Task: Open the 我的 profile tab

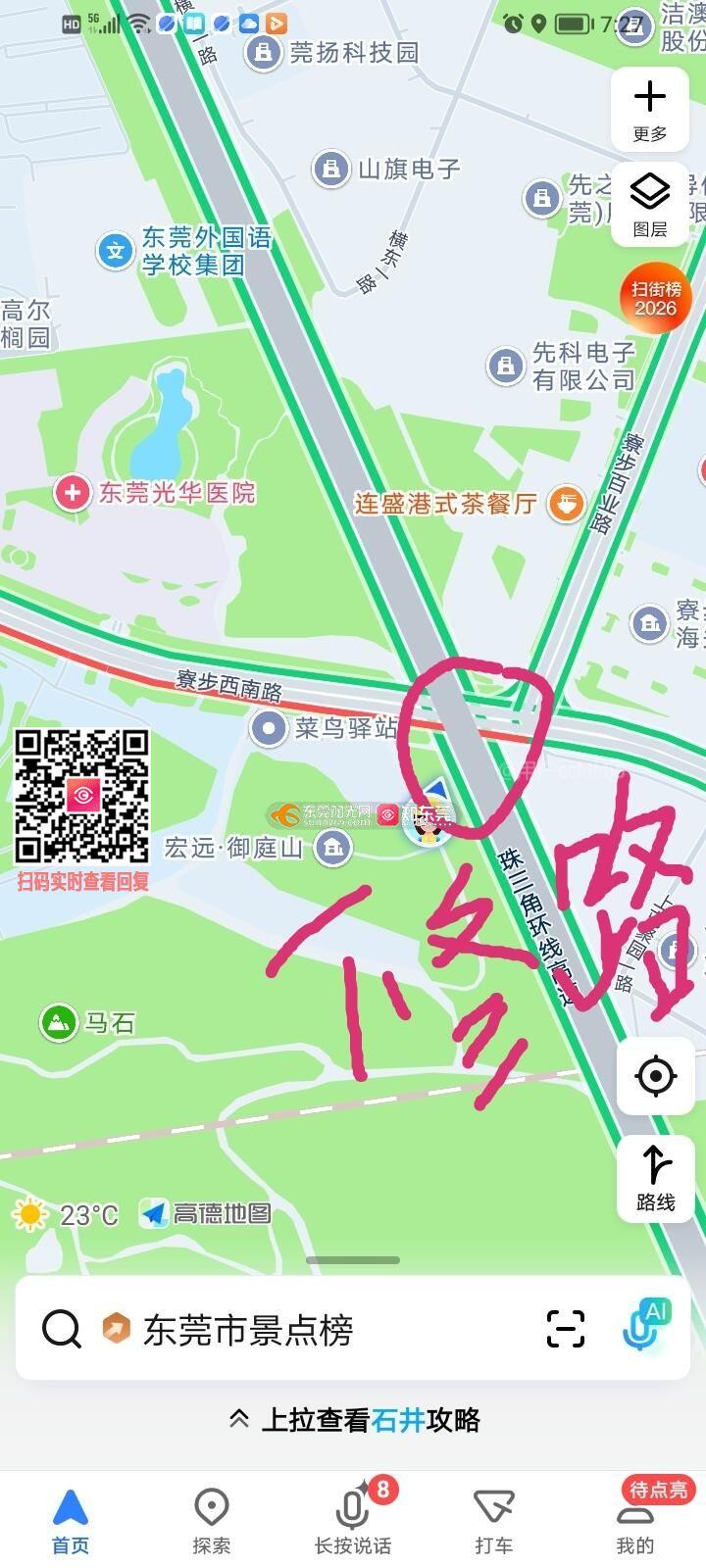Action: click(635, 1520)
